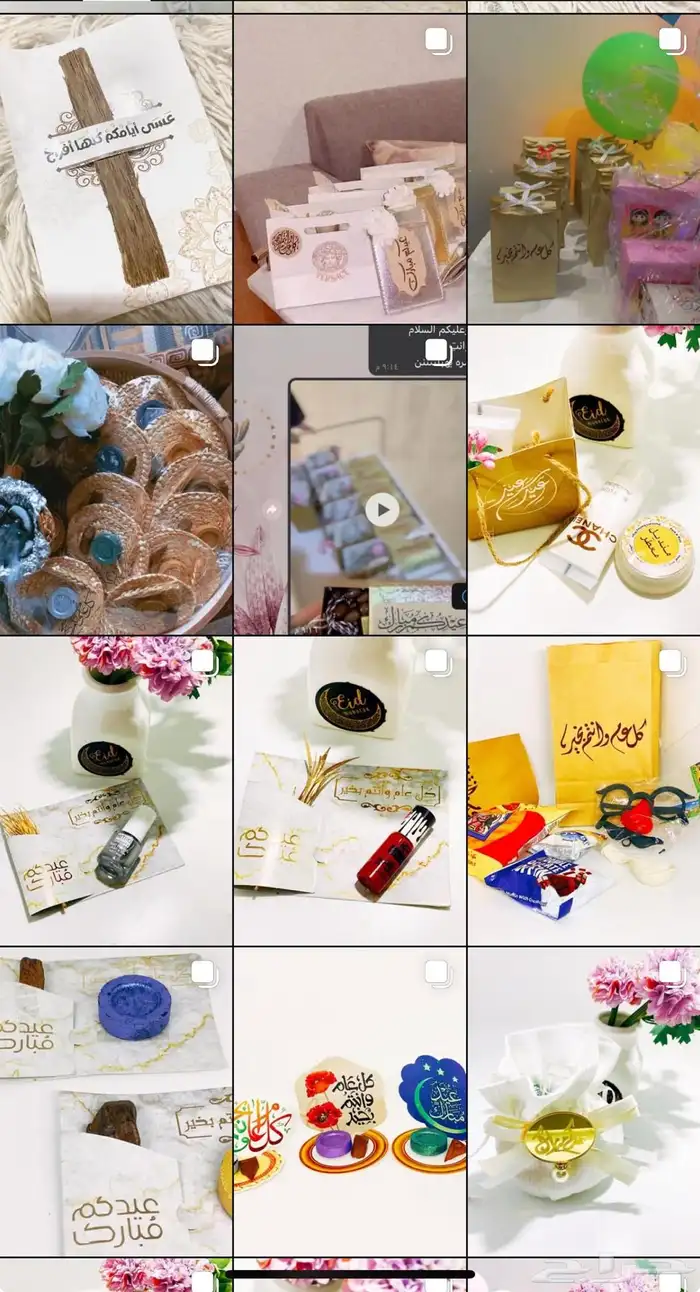Open the gold Eid bag with Chanel tube post
The width and height of the screenshot is (700, 1292).
pyautogui.click(x=584, y=480)
